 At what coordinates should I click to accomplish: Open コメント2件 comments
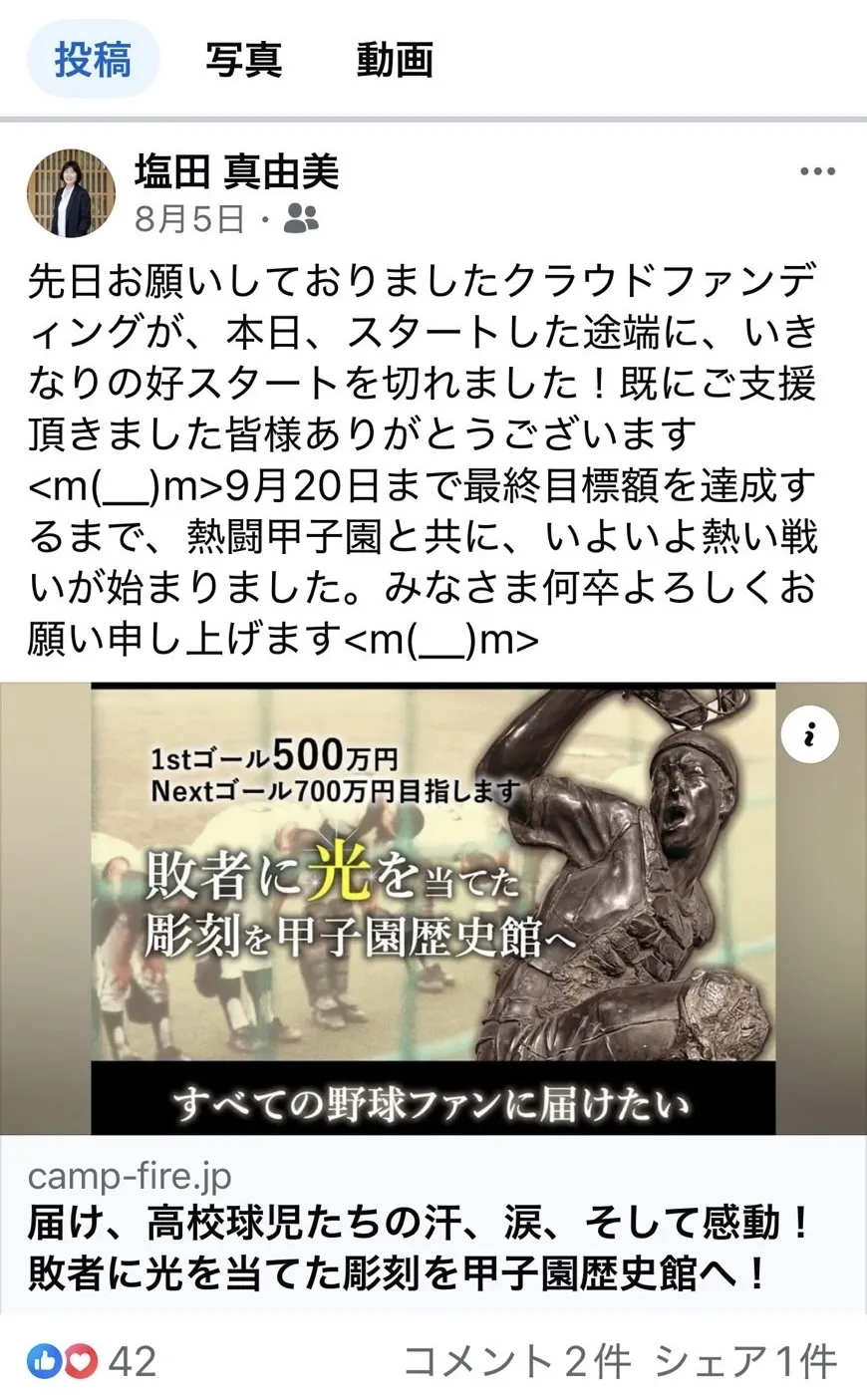516,1361
